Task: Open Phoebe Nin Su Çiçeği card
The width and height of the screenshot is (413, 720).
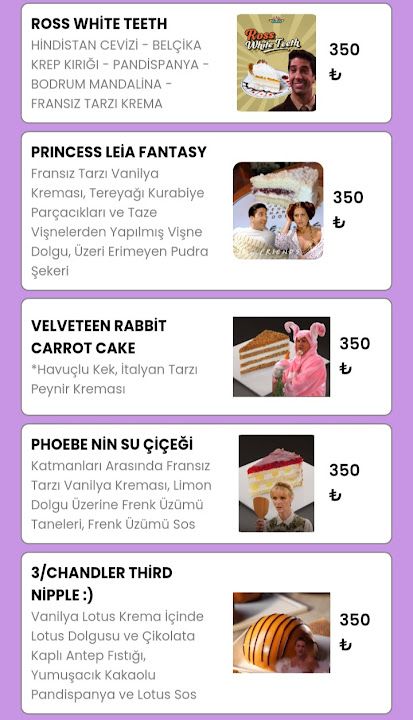Action: pos(206,484)
